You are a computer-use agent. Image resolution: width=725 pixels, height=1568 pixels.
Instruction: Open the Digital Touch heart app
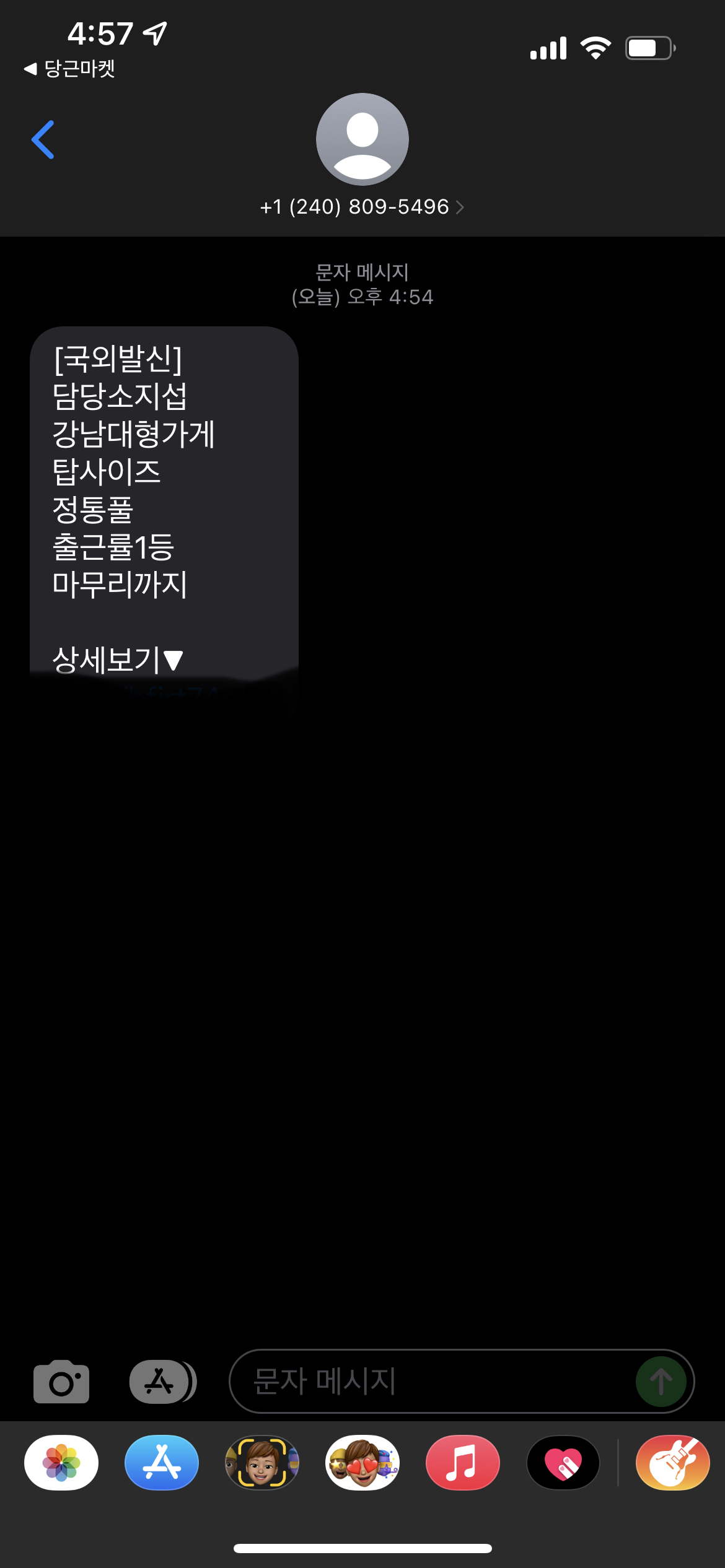click(563, 1463)
